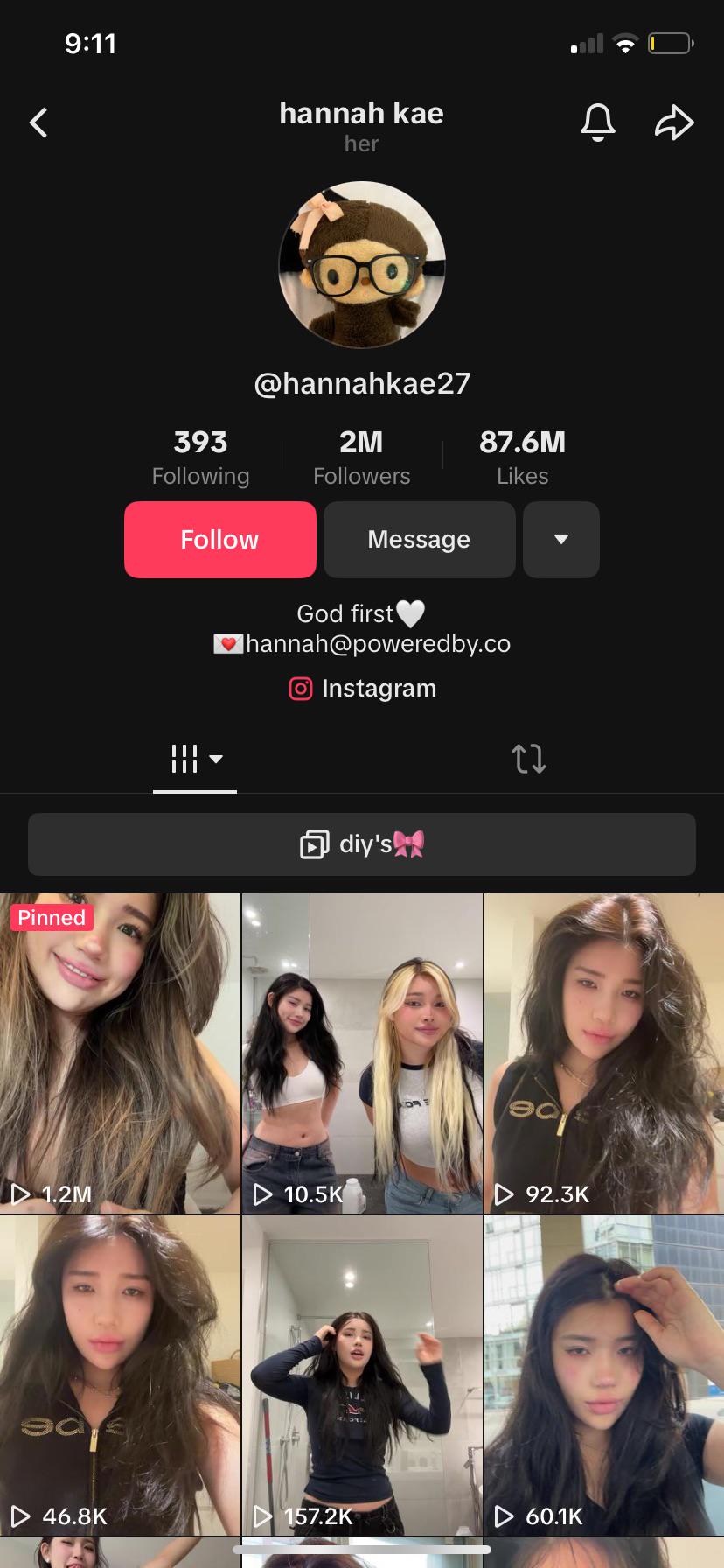The image size is (724, 1568).
Task: Send a message to this user
Action: (x=419, y=539)
